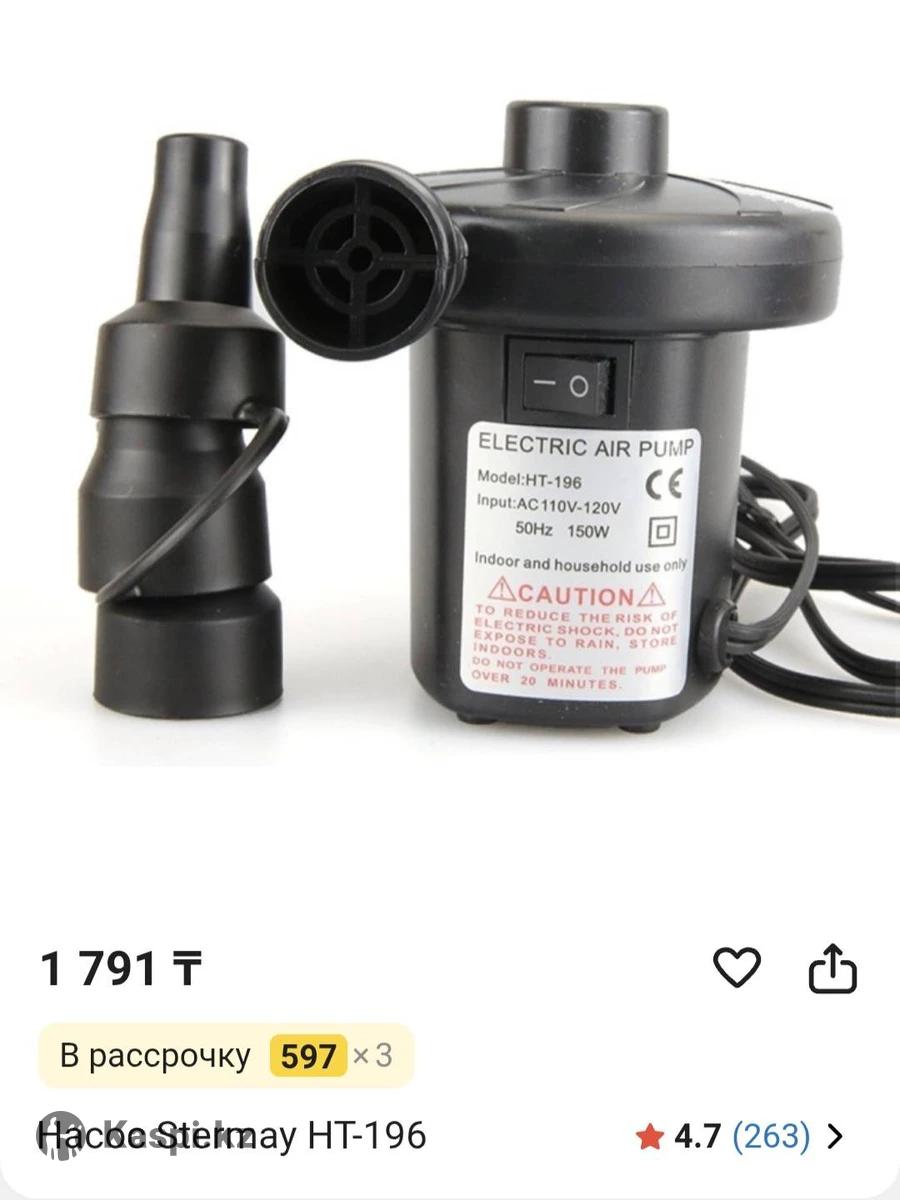The height and width of the screenshot is (1200, 900).
Task: Add the Stermay HT-196 pump to favorites
Action: click(736, 968)
